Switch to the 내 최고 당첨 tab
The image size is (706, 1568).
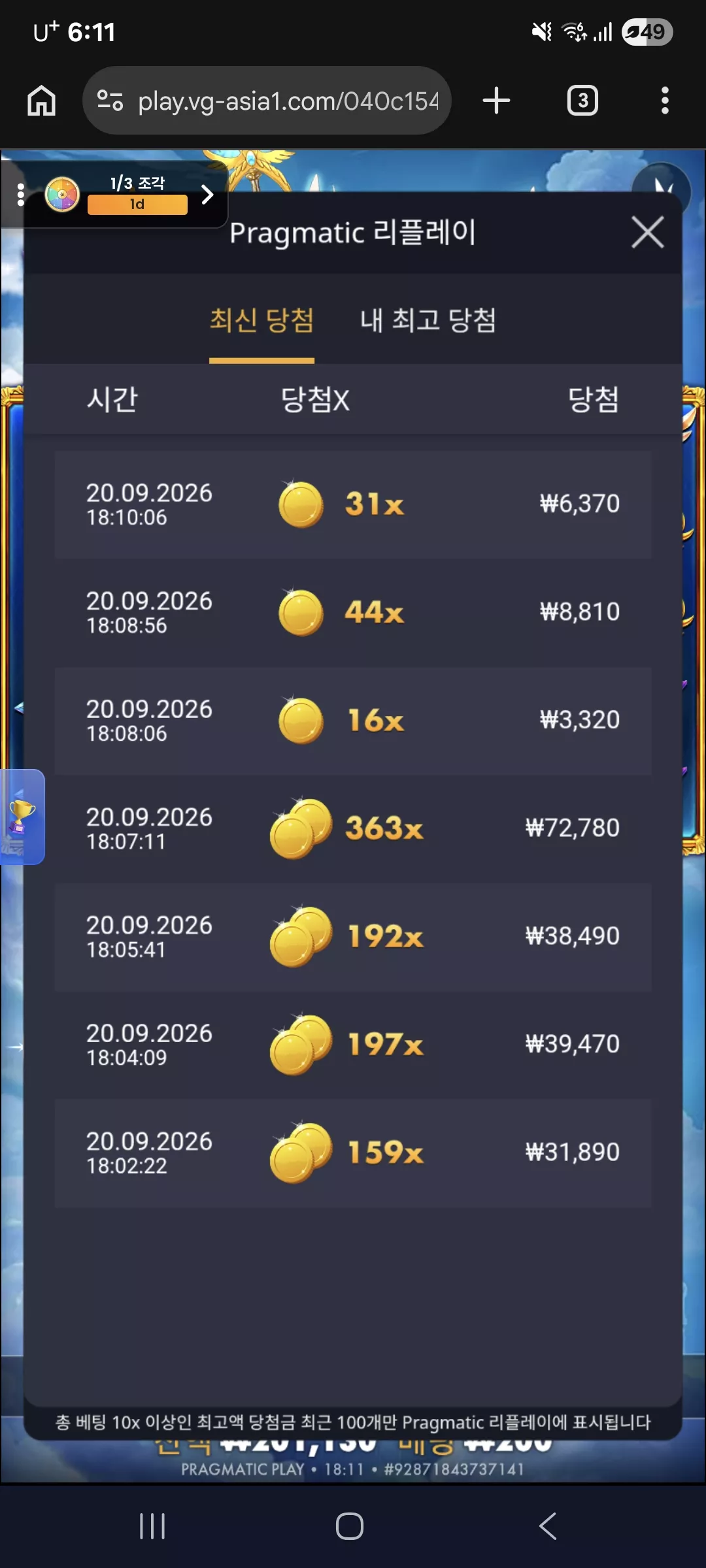pos(428,320)
